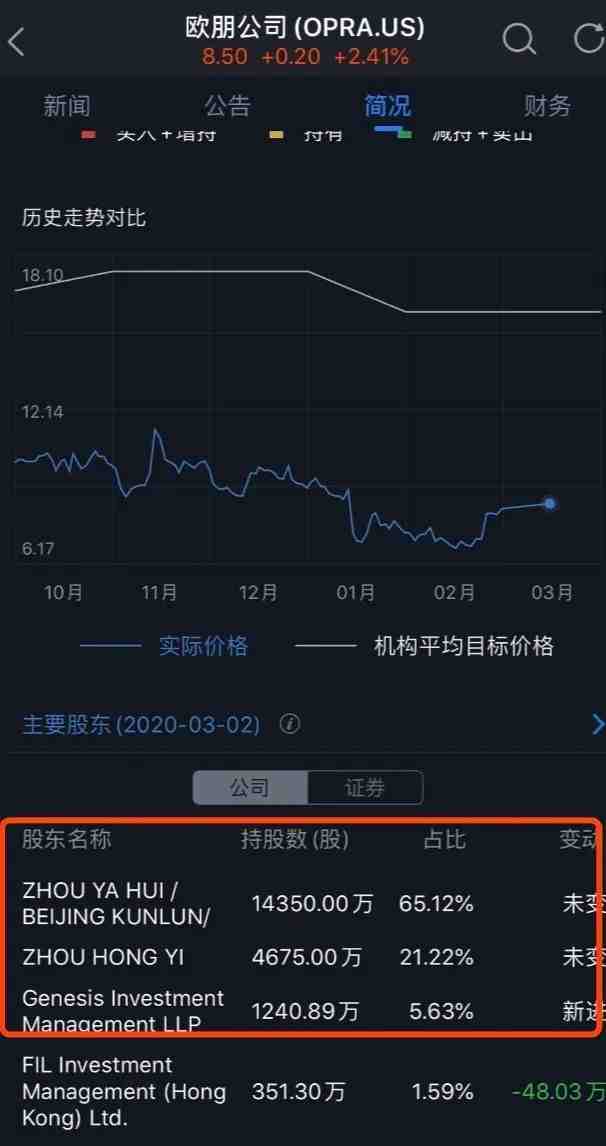Switch to the 财务 tab
The image size is (606, 1146).
click(x=547, y=106)
